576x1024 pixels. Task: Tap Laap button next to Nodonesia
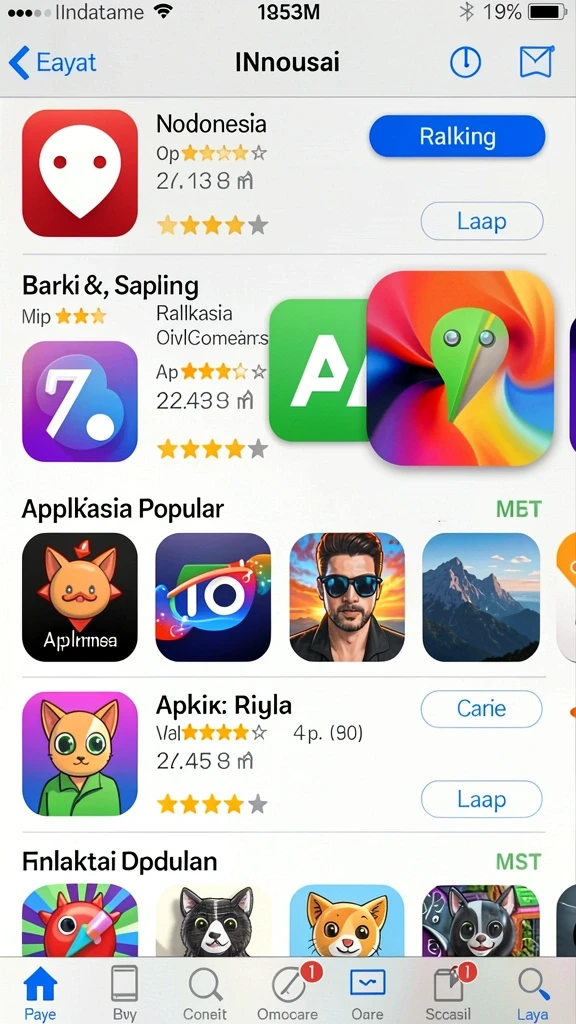482,221
